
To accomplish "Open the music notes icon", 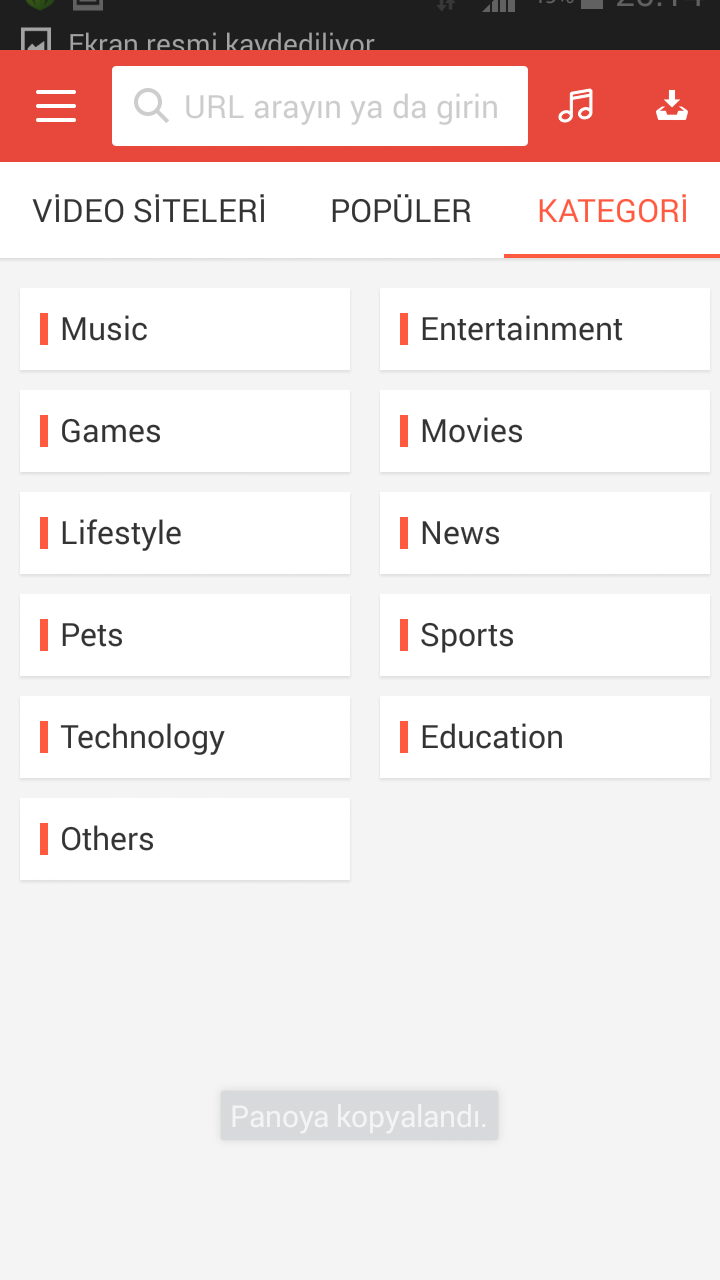I will 576,106.
